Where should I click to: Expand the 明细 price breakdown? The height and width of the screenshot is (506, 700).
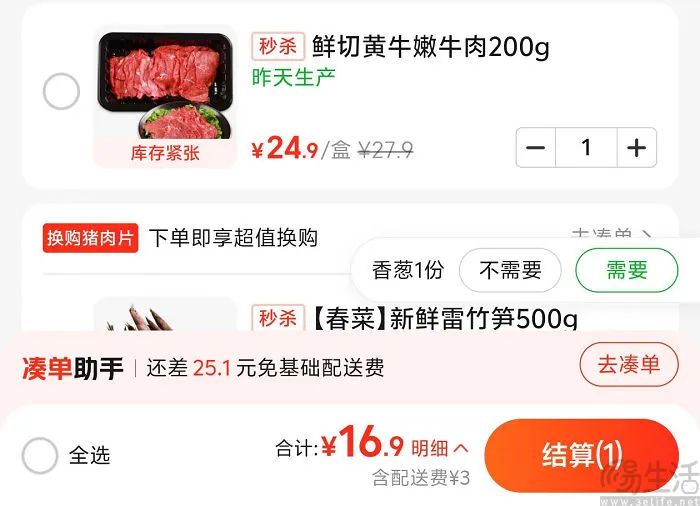pos(440,449)
